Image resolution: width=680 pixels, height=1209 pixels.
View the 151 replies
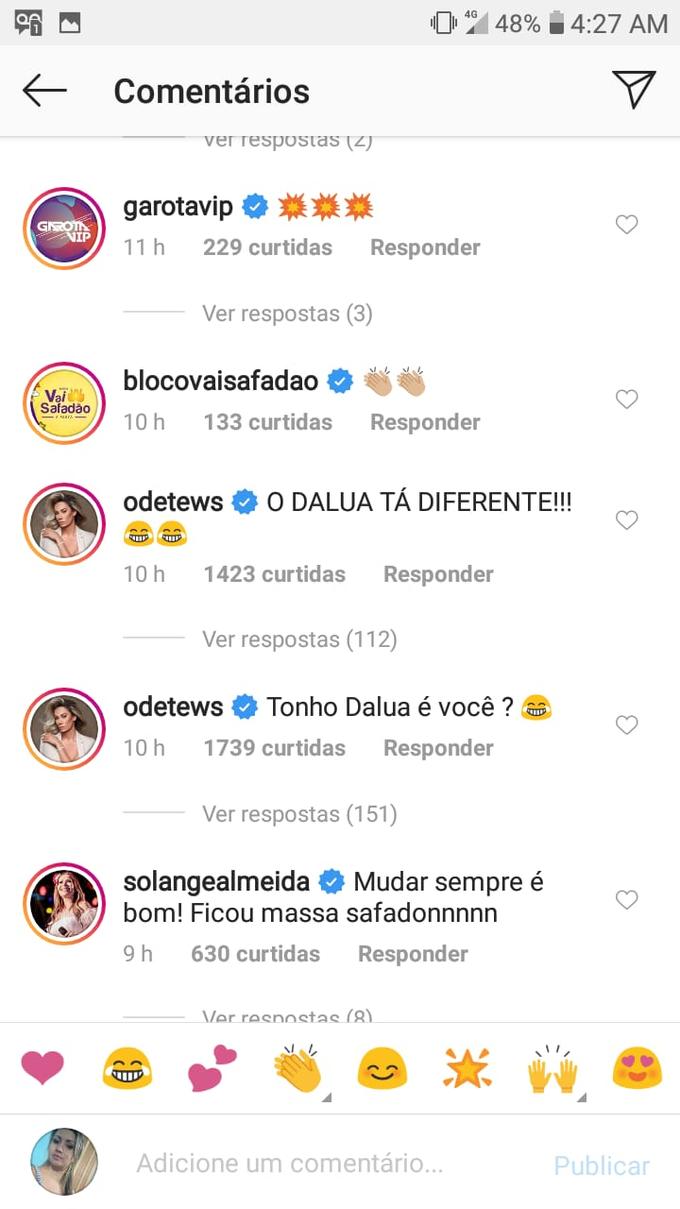click(x=299, y=814)
